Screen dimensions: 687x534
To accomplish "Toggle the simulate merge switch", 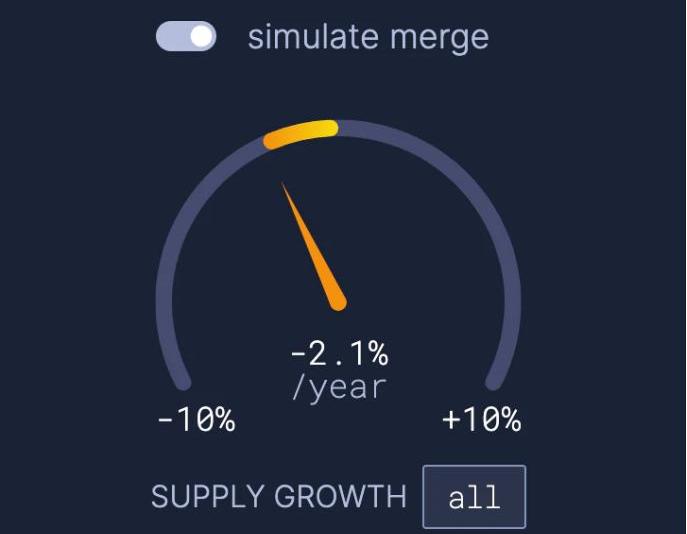I will (186, 38).
